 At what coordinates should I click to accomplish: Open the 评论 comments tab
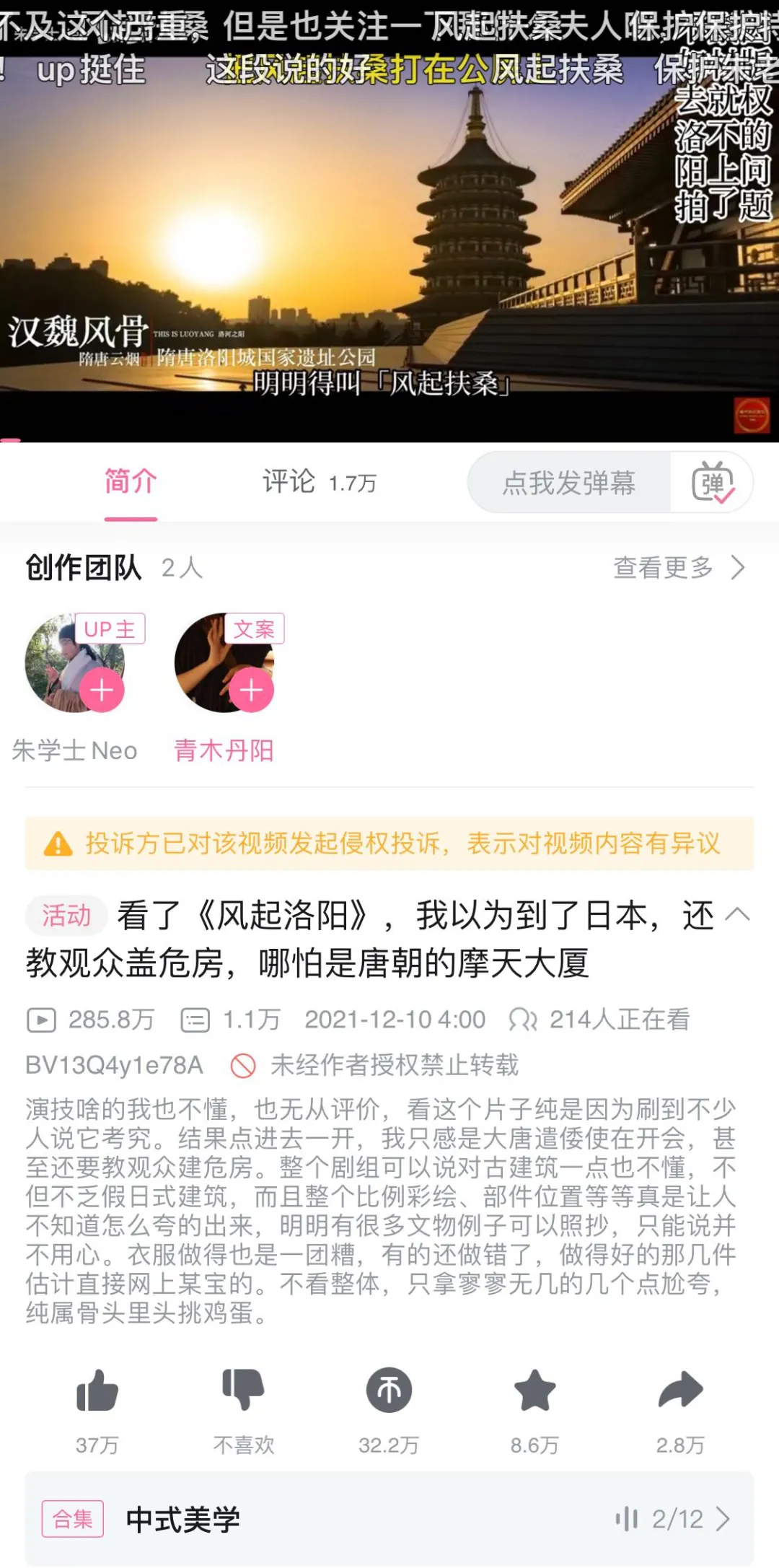coord(319,481)
